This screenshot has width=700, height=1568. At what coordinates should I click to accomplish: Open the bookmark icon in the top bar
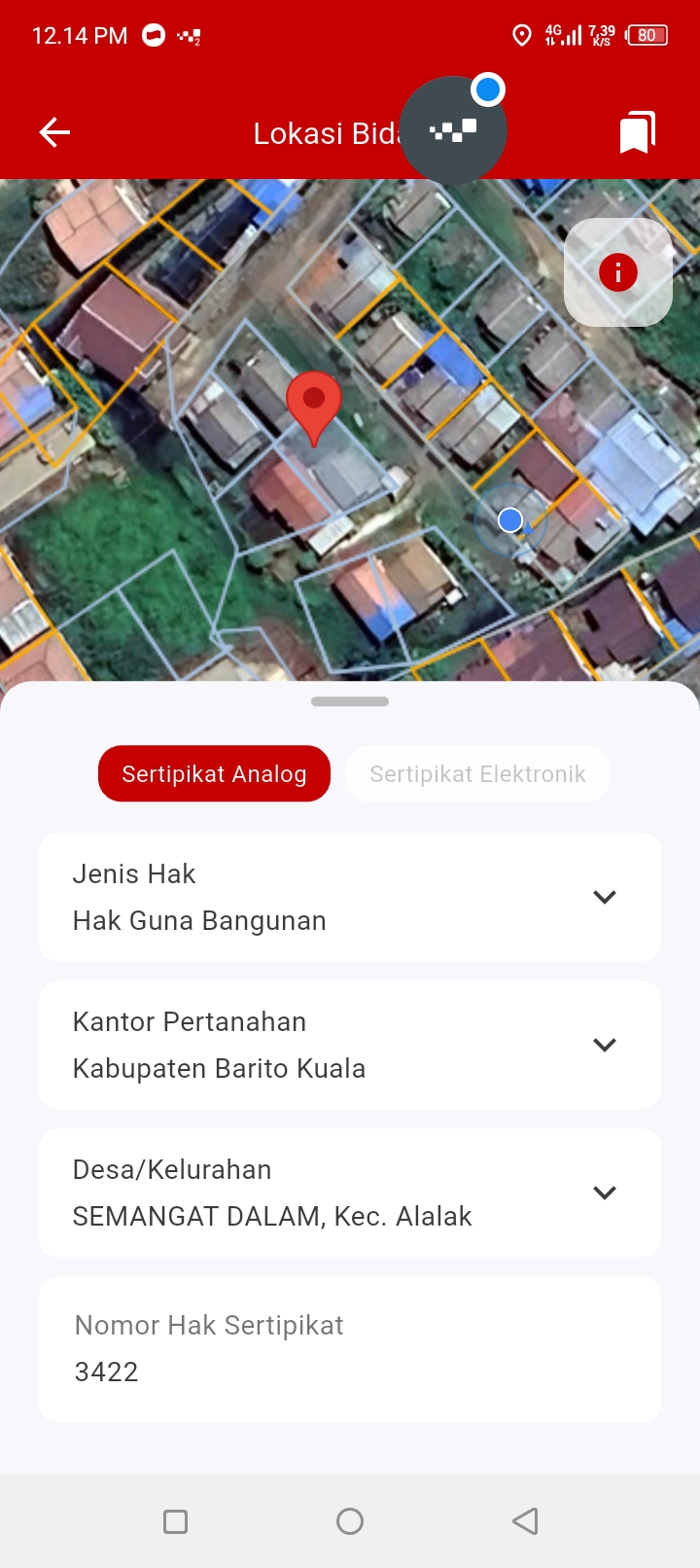point(637,131)
